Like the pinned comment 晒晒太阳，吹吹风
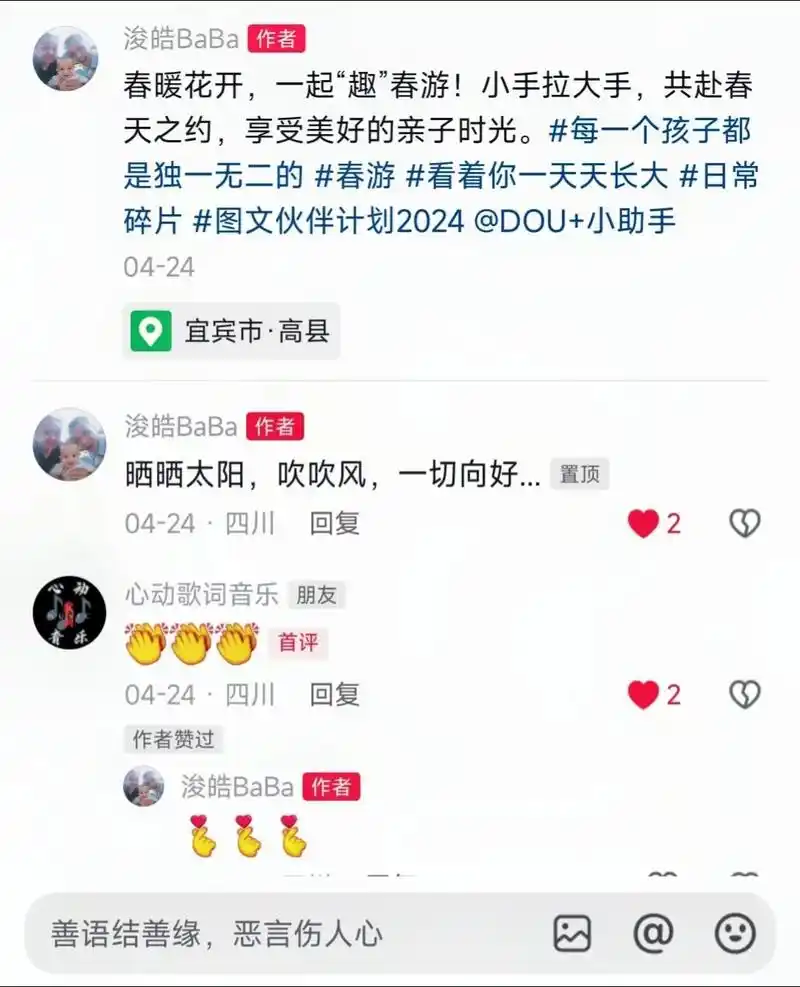The height and width of the screenshot is (987, 800). pos(643,523)
